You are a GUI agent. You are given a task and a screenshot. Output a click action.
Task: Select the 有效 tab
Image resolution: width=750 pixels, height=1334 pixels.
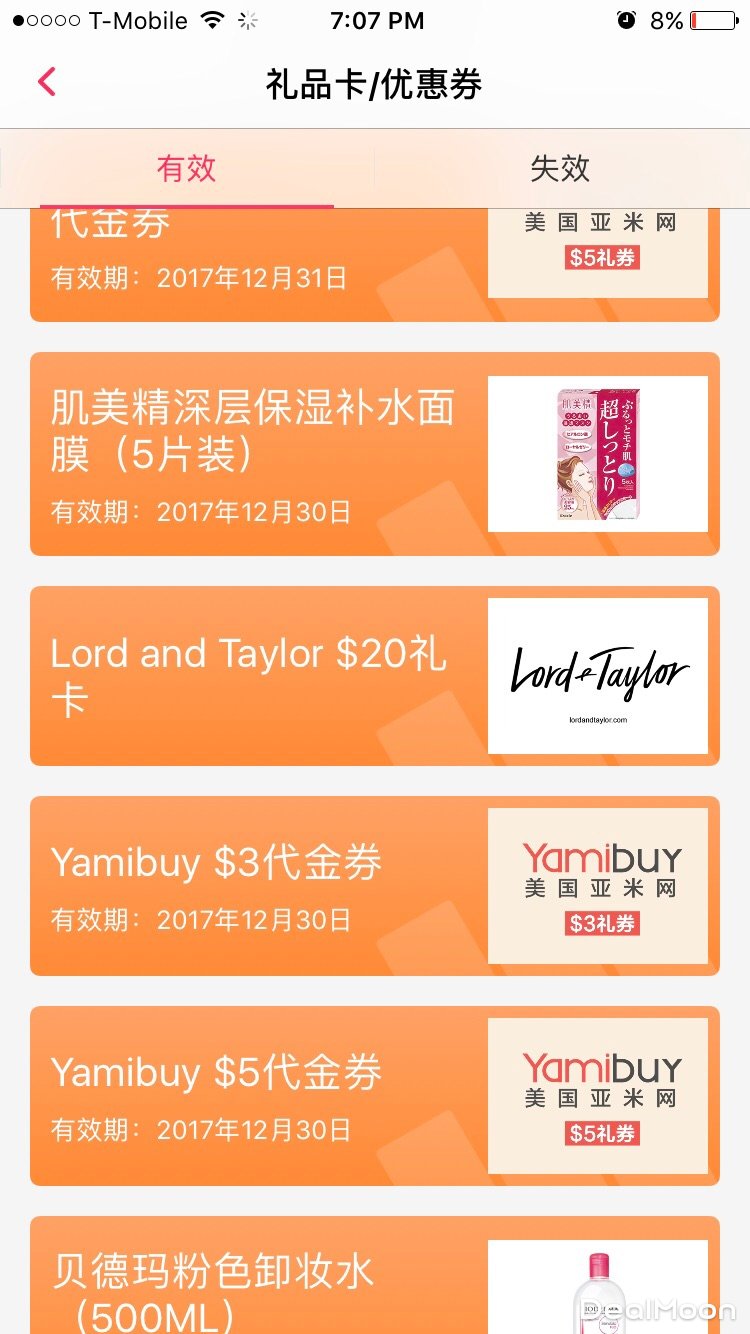click(187, 169)
